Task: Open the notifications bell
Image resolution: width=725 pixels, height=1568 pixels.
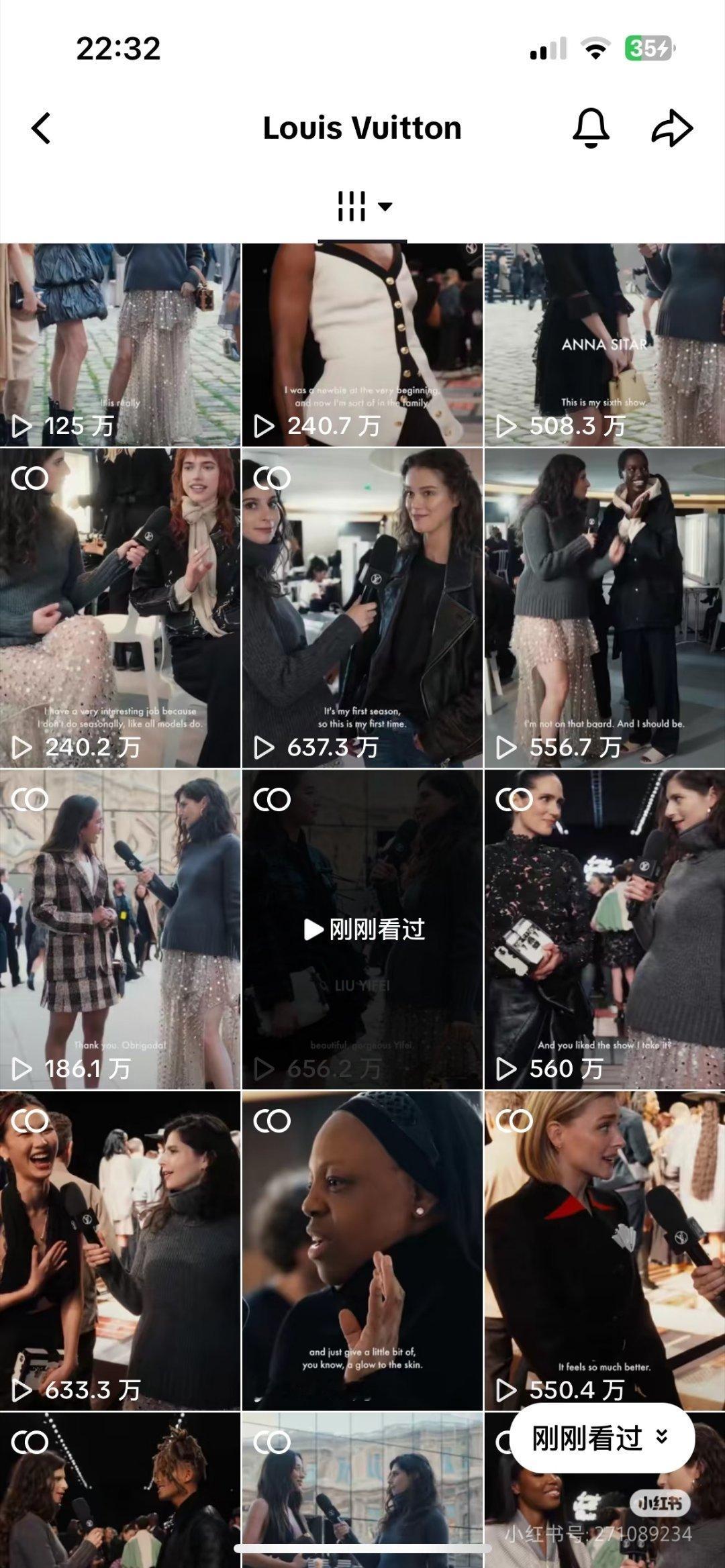Action: [591, 128]
